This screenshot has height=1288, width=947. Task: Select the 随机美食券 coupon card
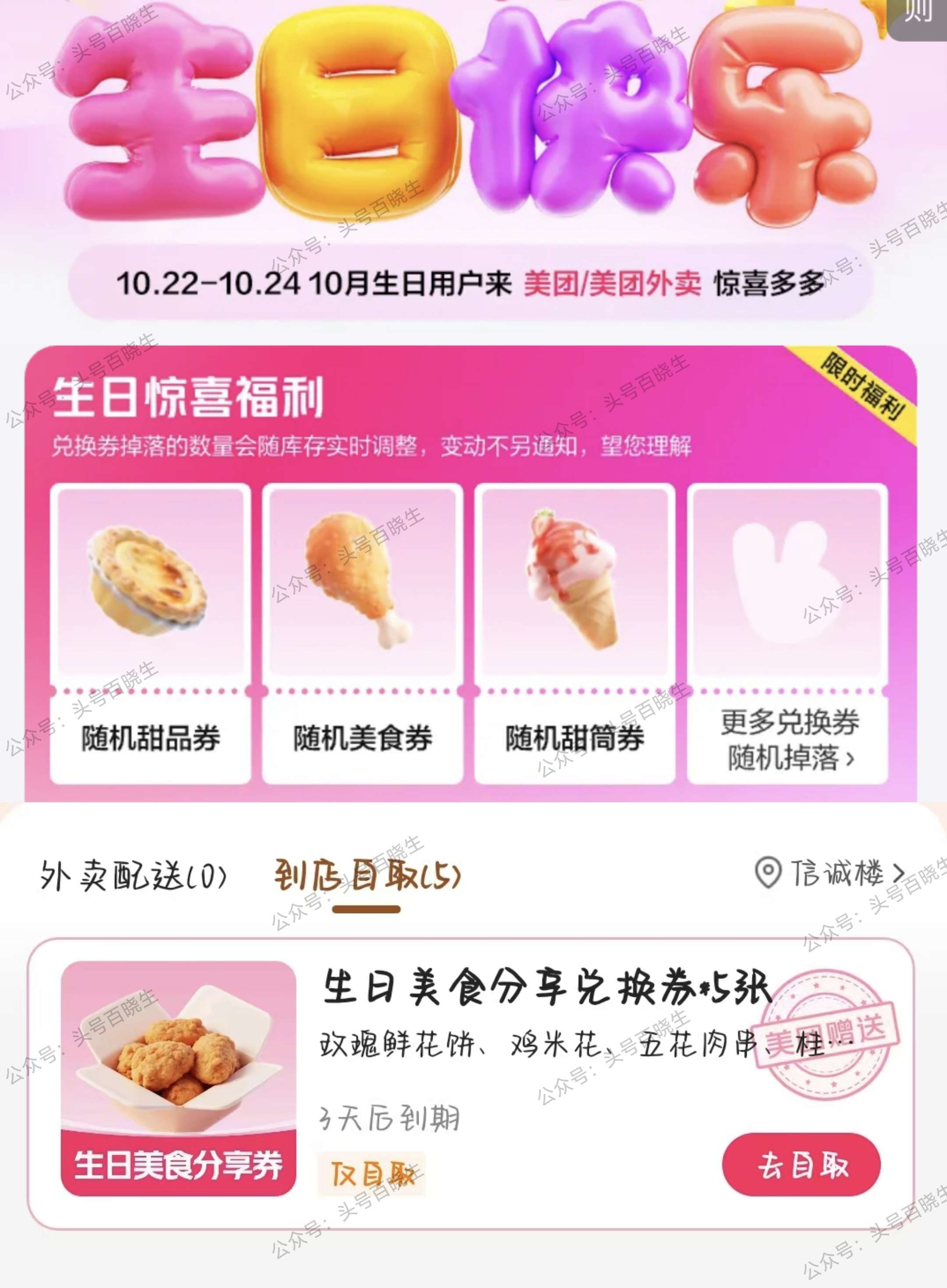362,633
